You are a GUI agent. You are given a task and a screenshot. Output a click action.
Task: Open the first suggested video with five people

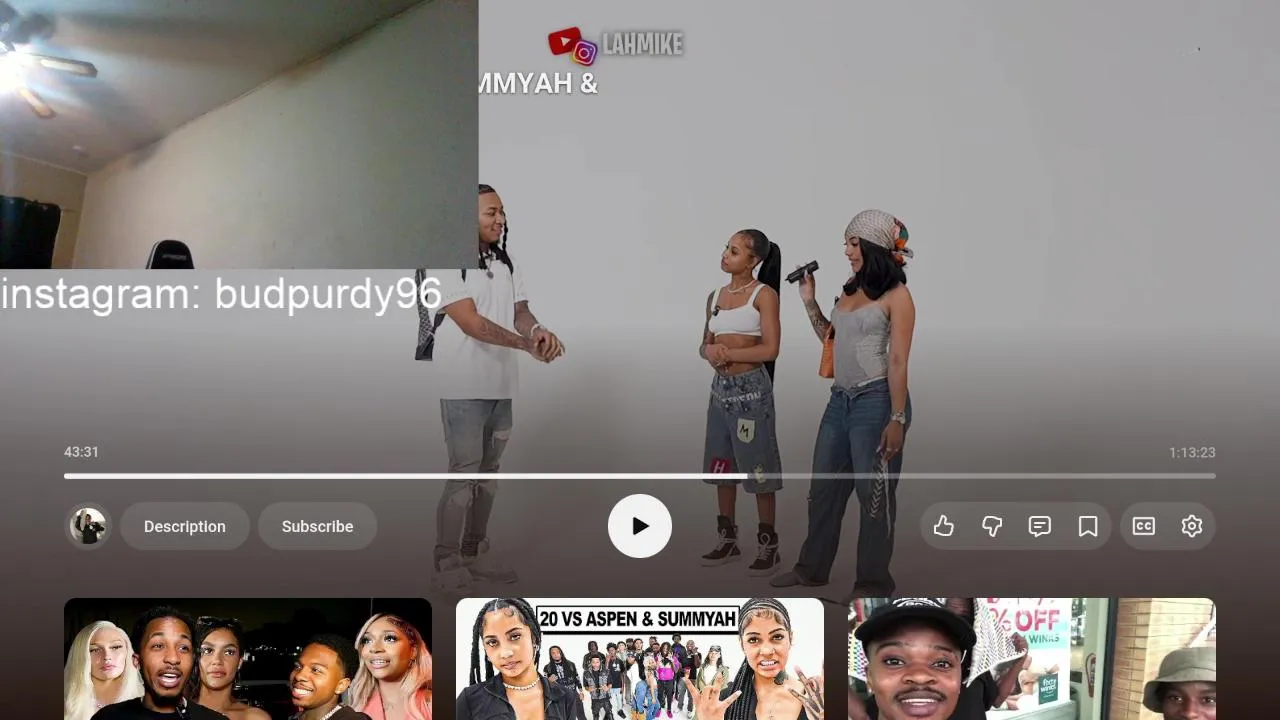coord(248,658)
